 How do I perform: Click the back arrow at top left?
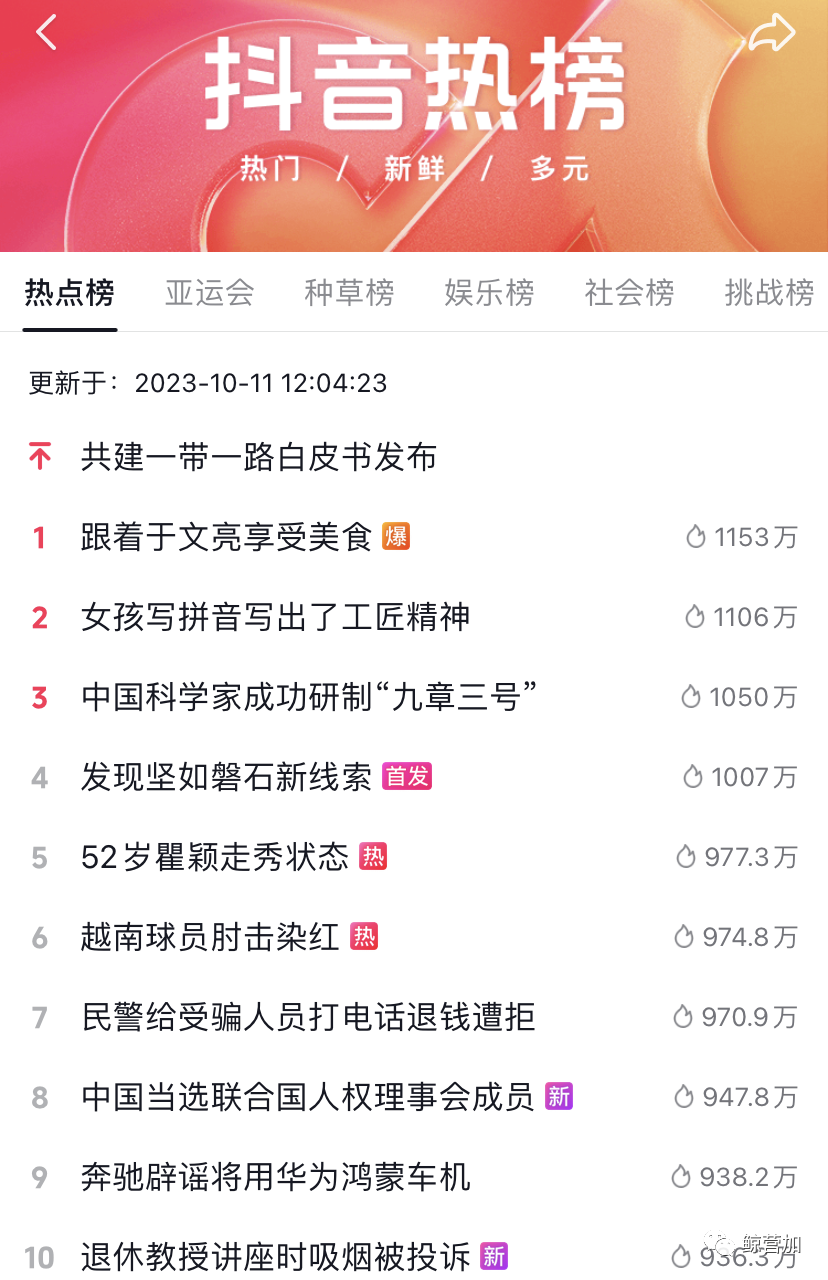(x=45, y=32)
